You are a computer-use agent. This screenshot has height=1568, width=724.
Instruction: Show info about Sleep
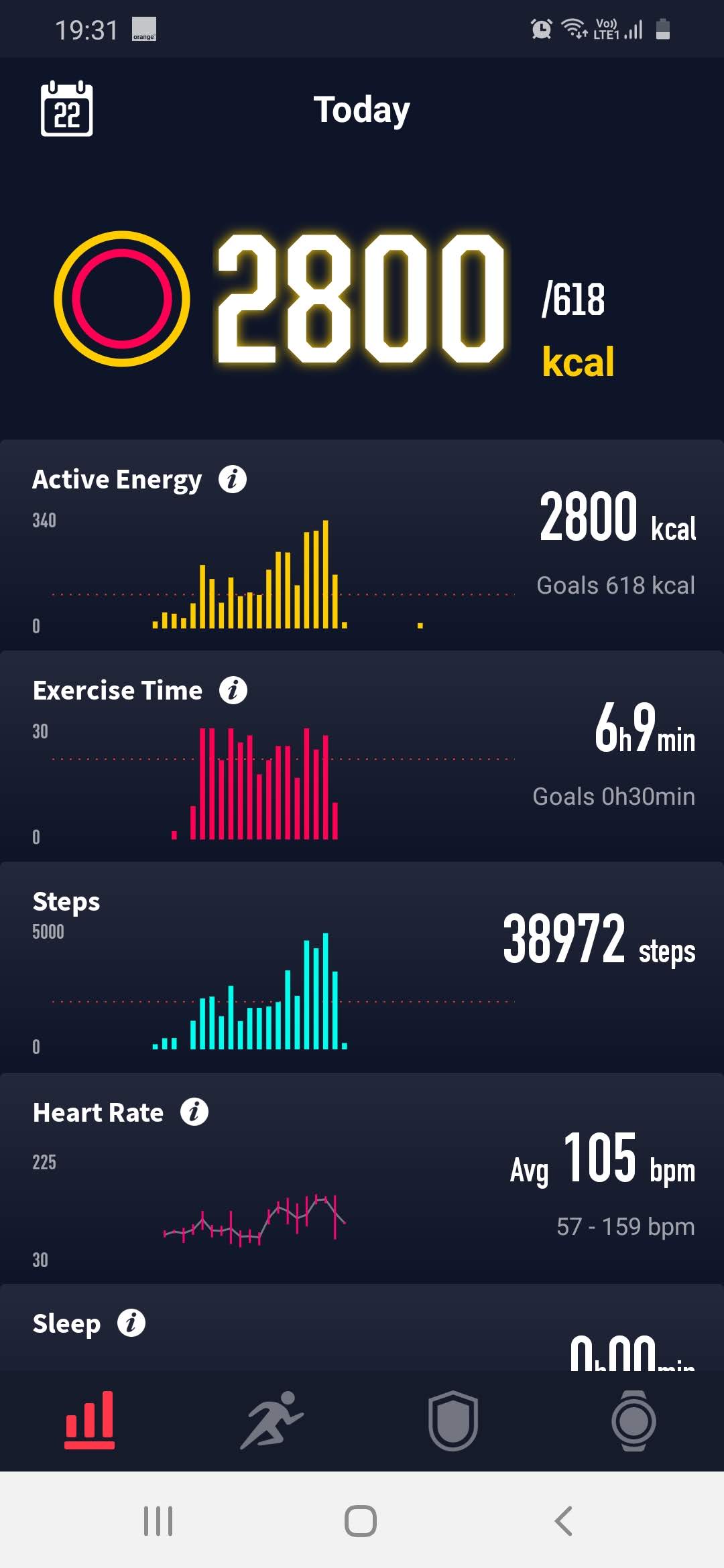[x=131, y=1323]
